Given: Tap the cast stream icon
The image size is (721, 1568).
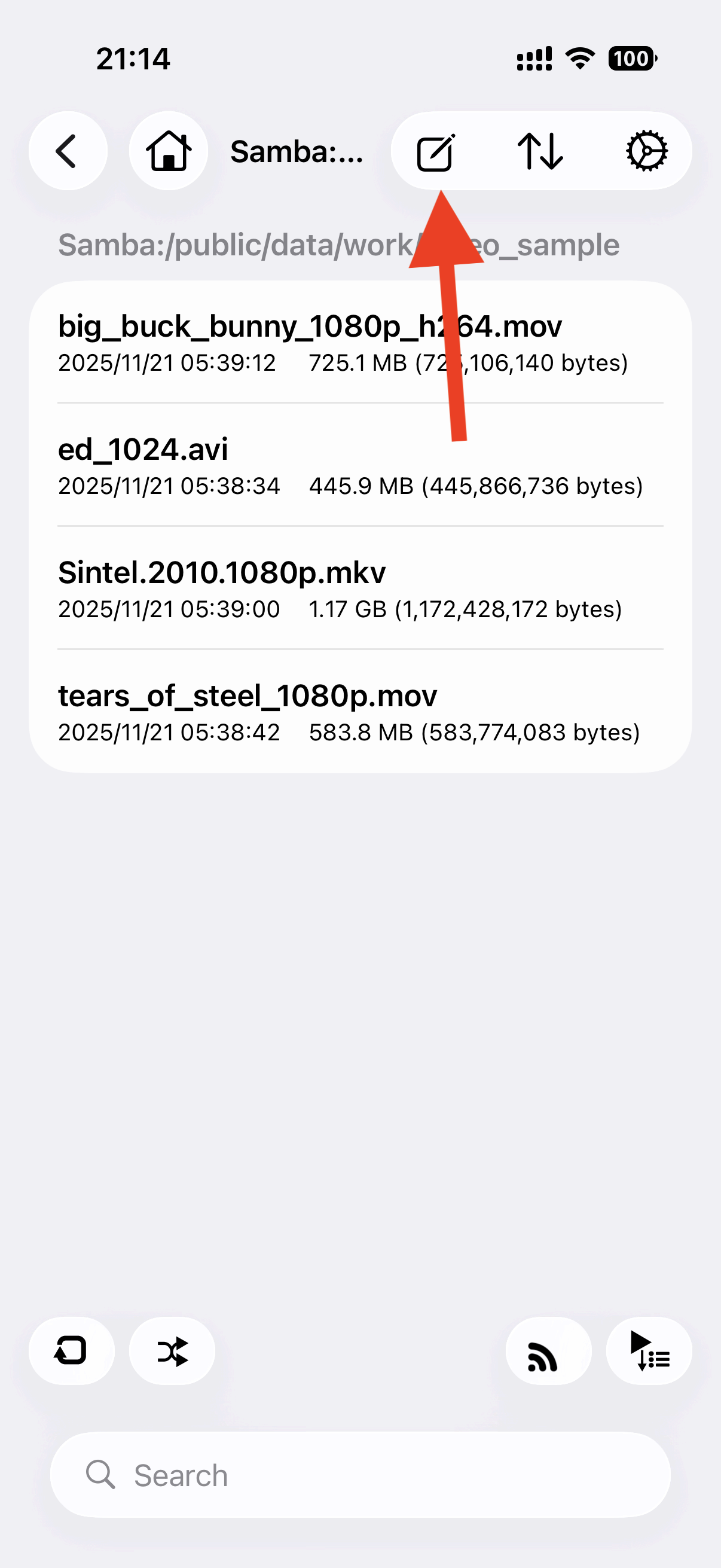Looking at the screenshot, I should pyautogui.click(x=548, y=1352).
